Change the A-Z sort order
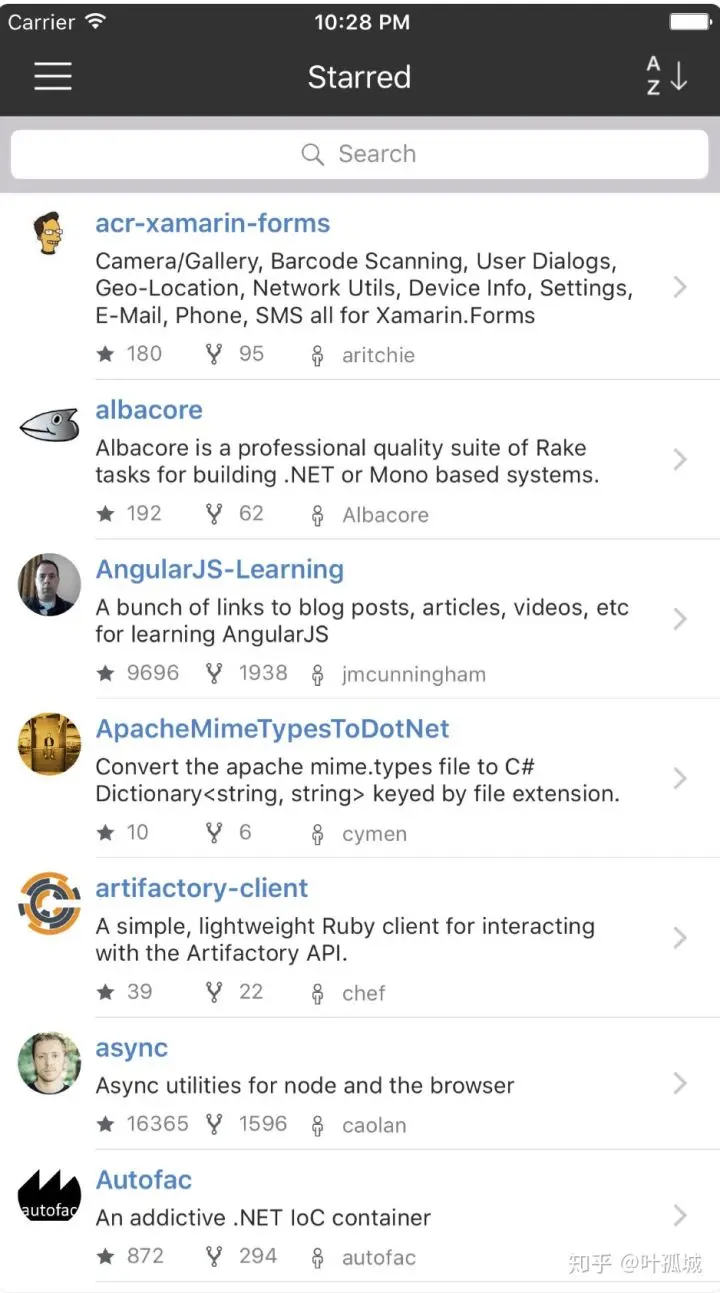The width and height of the screenshot is (720, 1293). (666, 76)
